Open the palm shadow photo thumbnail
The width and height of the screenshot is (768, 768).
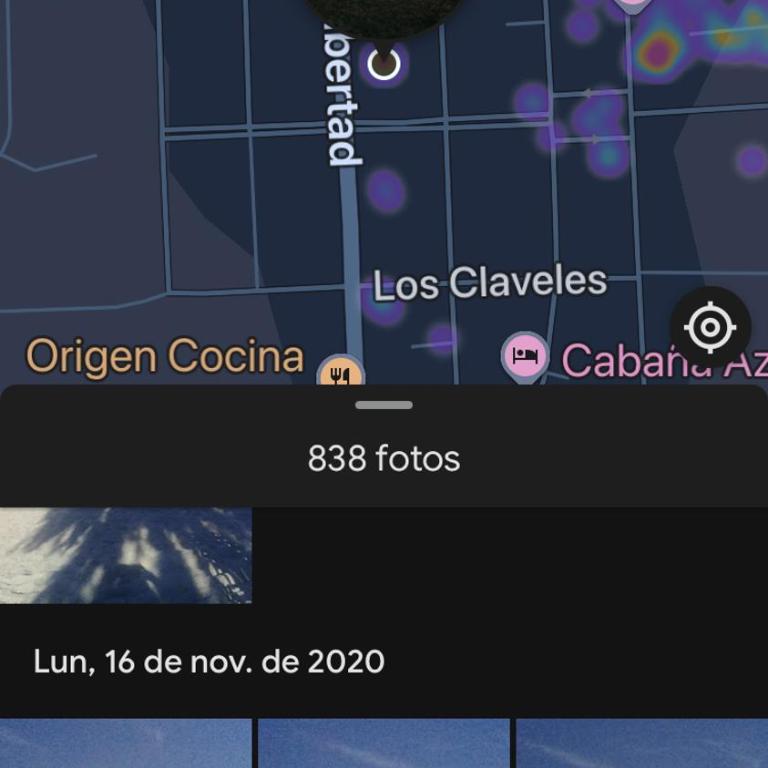(x=125, y=555)
